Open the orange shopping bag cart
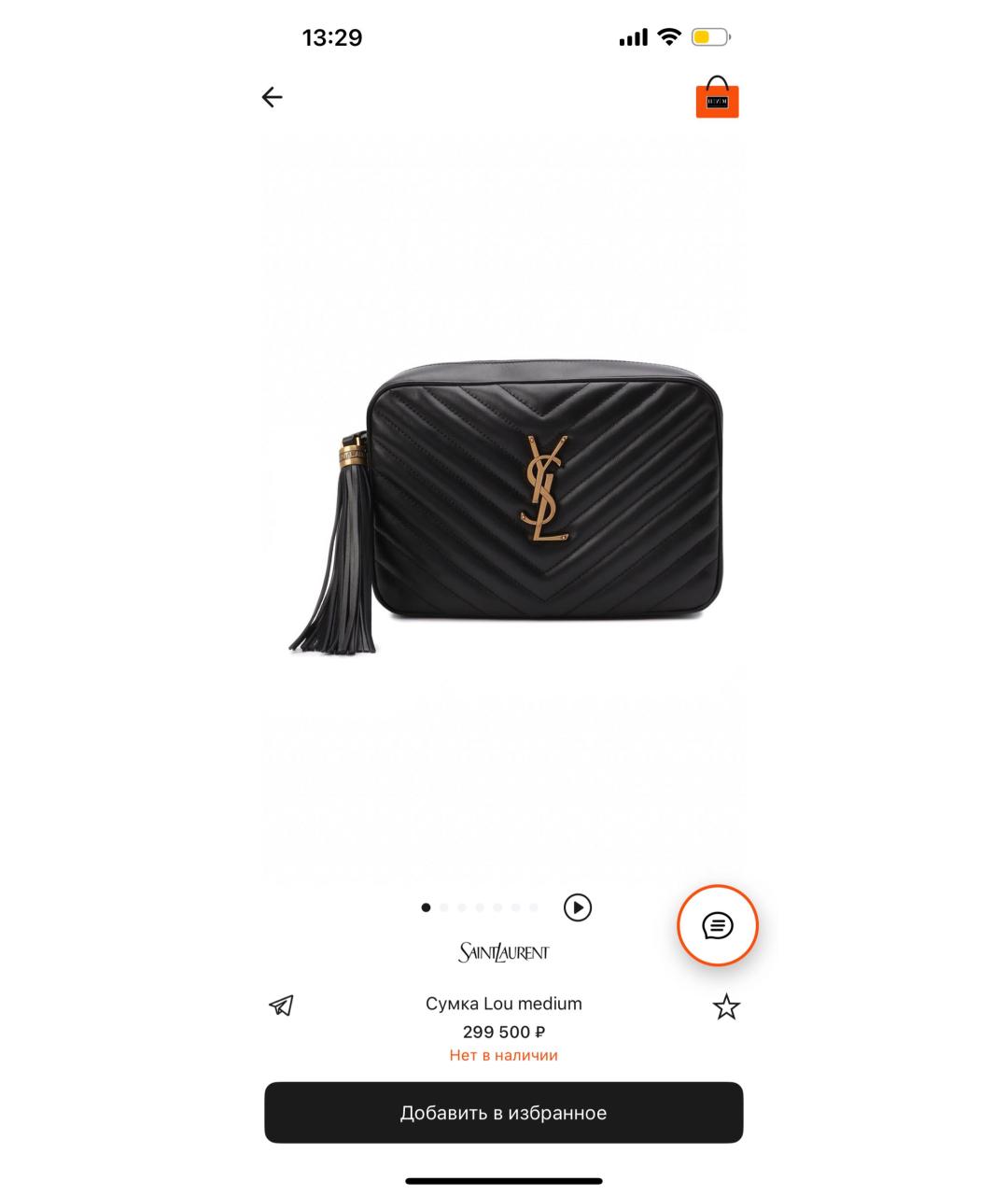The height and width of the screenshot is (1195, 1008). pos(717,98)
